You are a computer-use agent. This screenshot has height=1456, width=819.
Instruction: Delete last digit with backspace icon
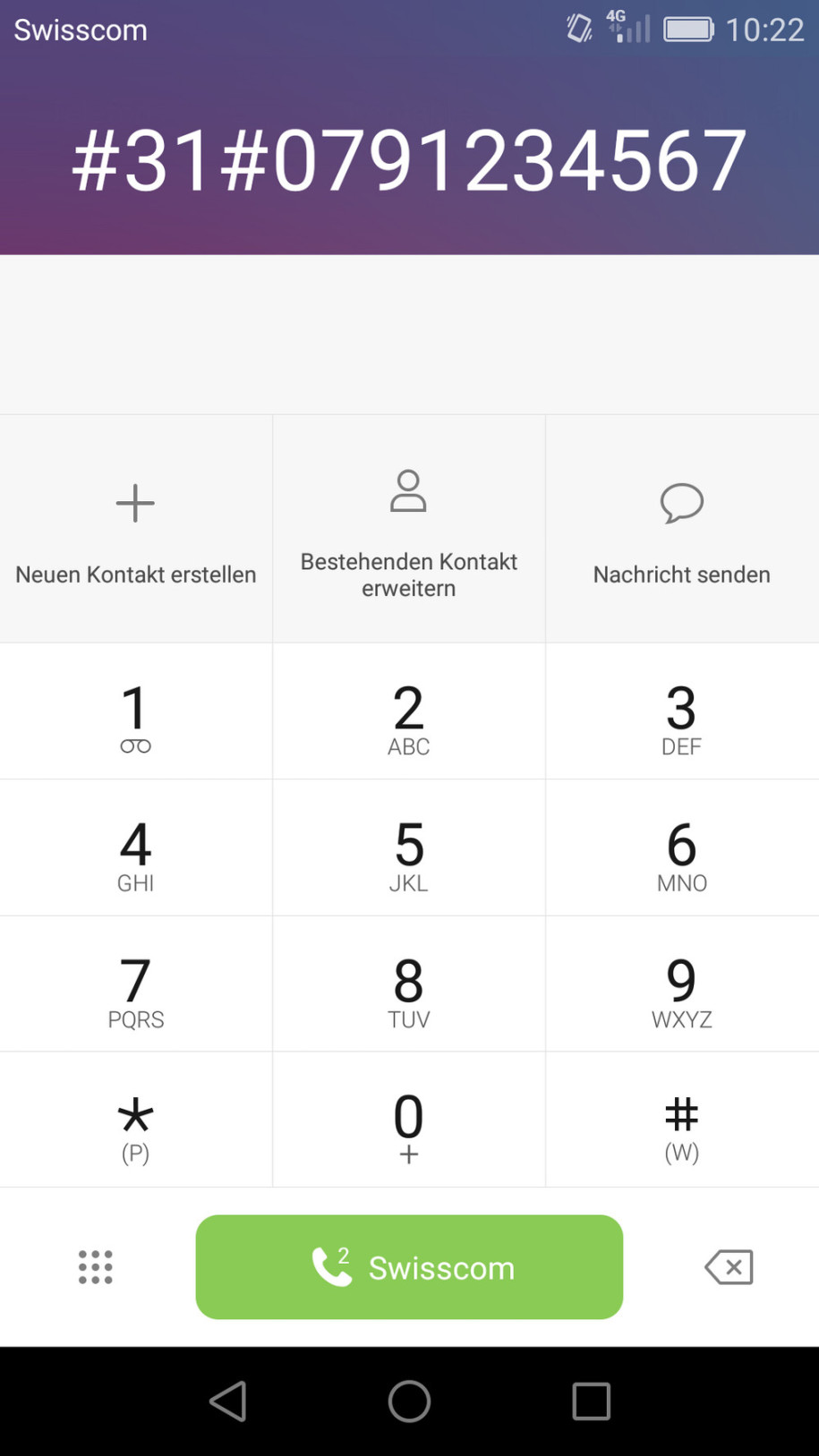coord(729,1267)
